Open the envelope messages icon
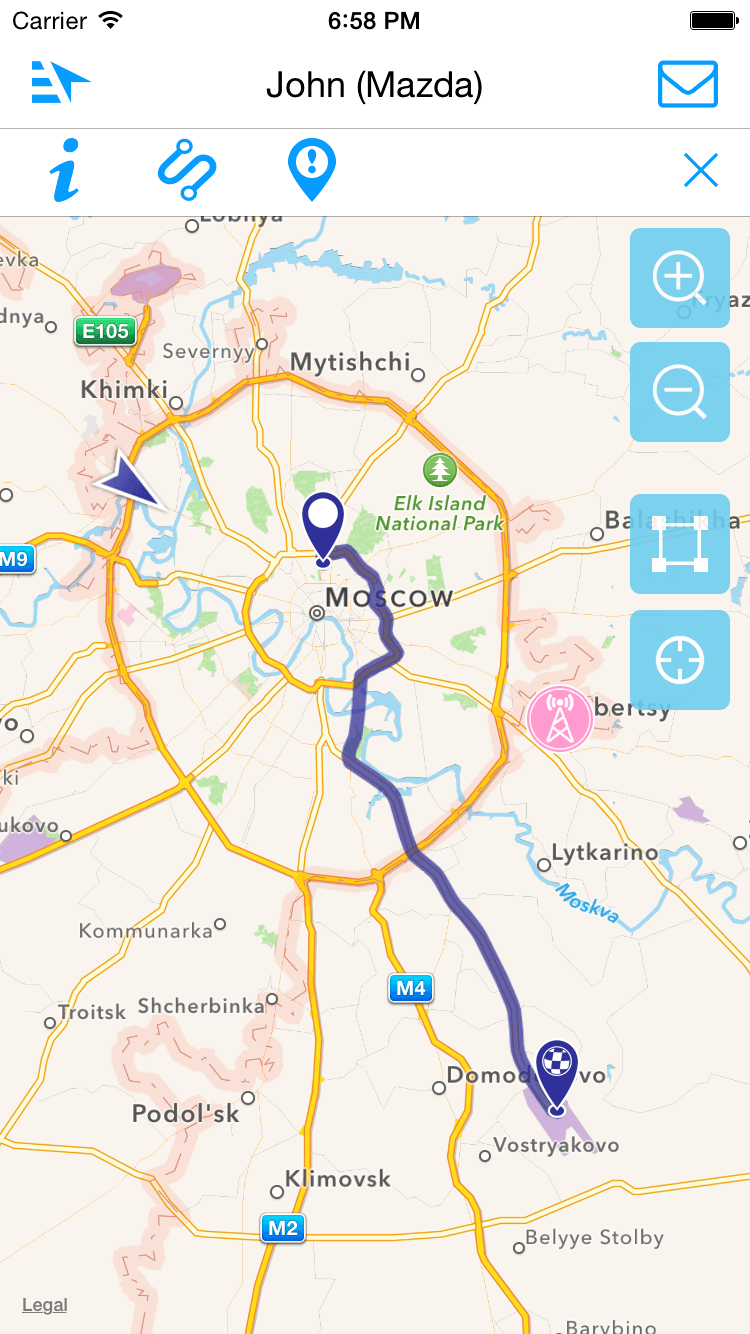The height and width of the screenshot is (1334, 750). [688, 84]
